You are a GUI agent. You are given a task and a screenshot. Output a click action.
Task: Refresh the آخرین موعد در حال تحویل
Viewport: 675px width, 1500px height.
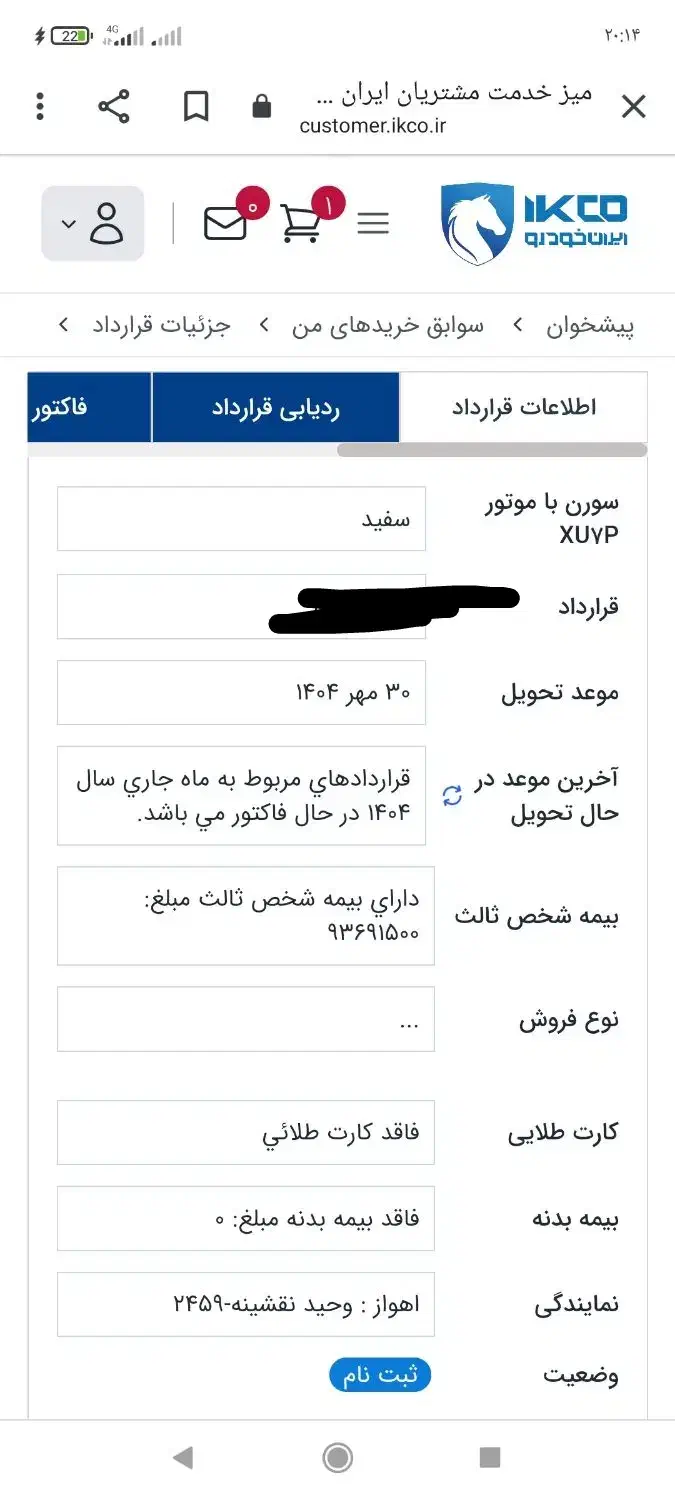point(452,796)
